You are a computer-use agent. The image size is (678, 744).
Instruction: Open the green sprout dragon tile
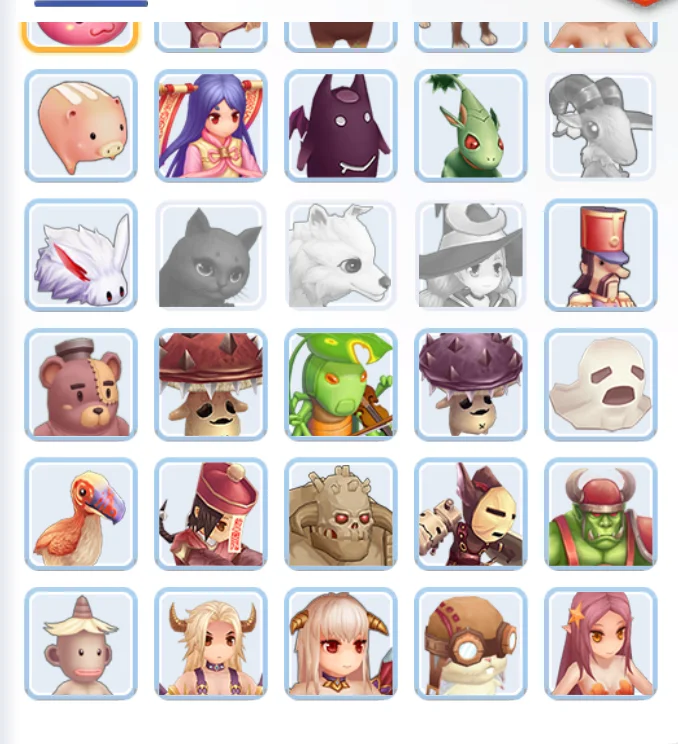[x=471, y=126]
